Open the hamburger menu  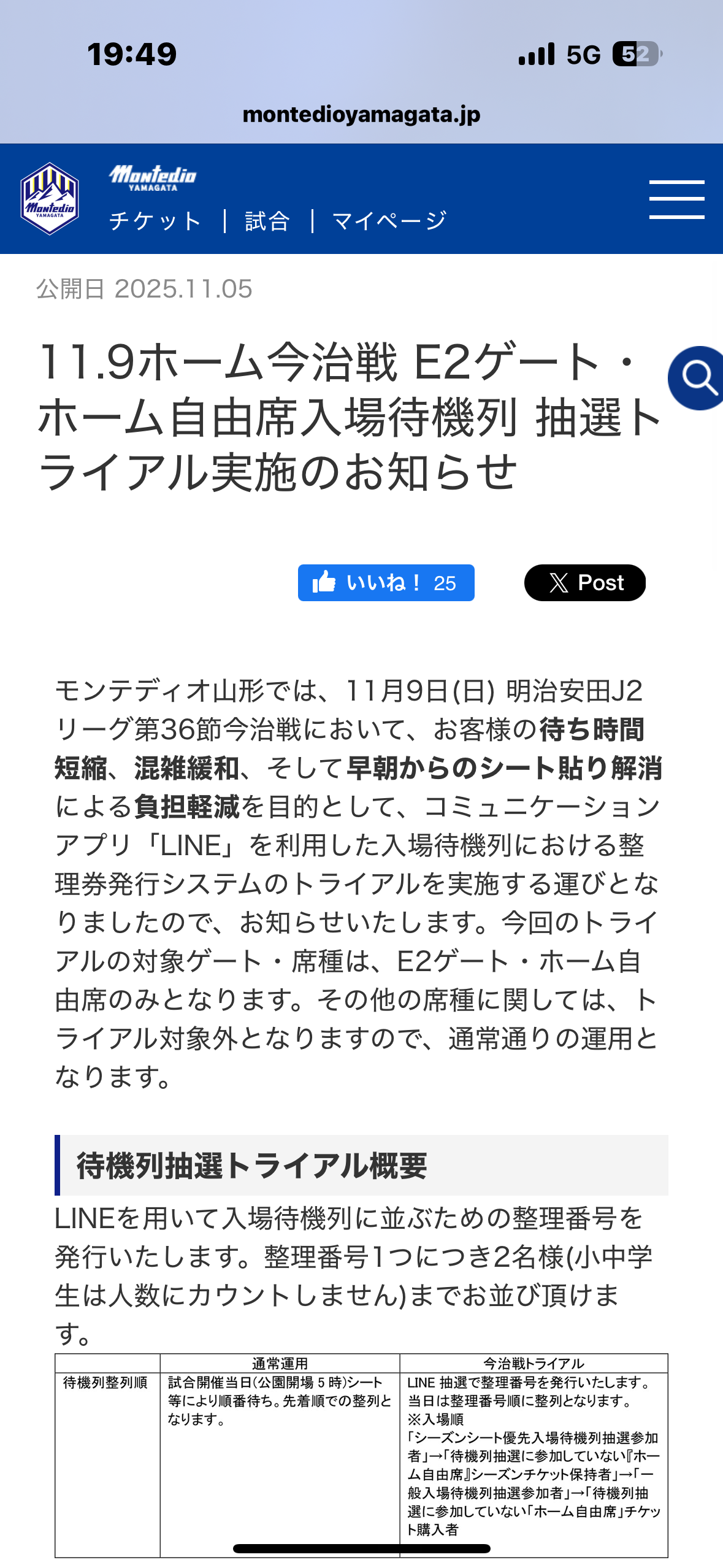[x=676, y=199]
